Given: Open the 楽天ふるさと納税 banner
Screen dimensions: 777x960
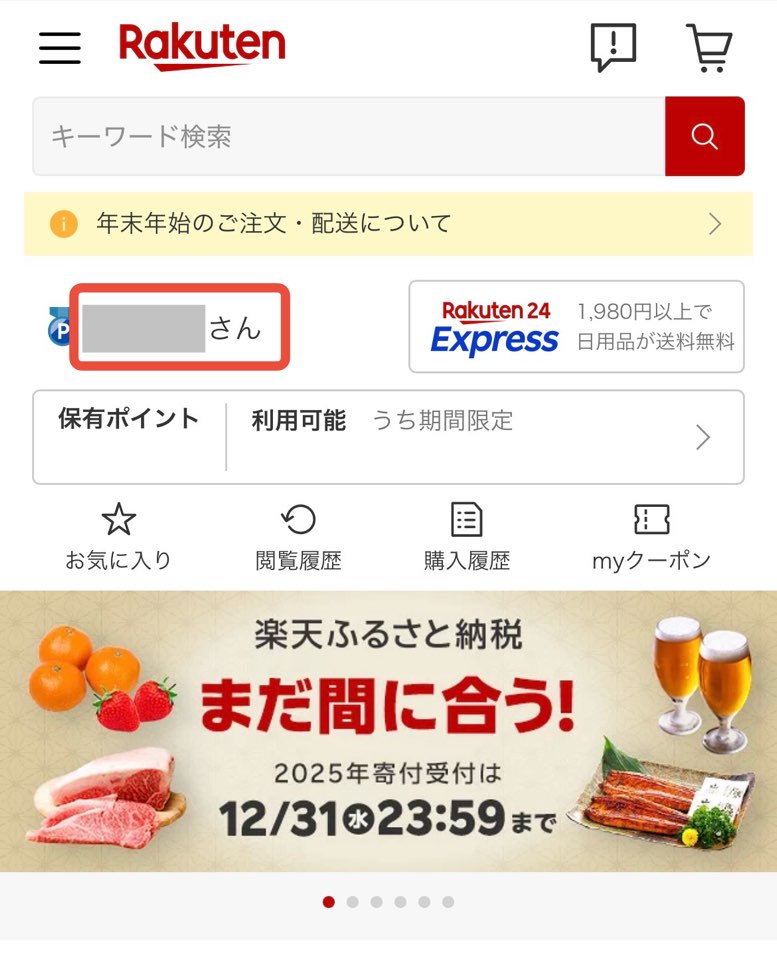Looking at the screenshot, I should pos(388,730).
